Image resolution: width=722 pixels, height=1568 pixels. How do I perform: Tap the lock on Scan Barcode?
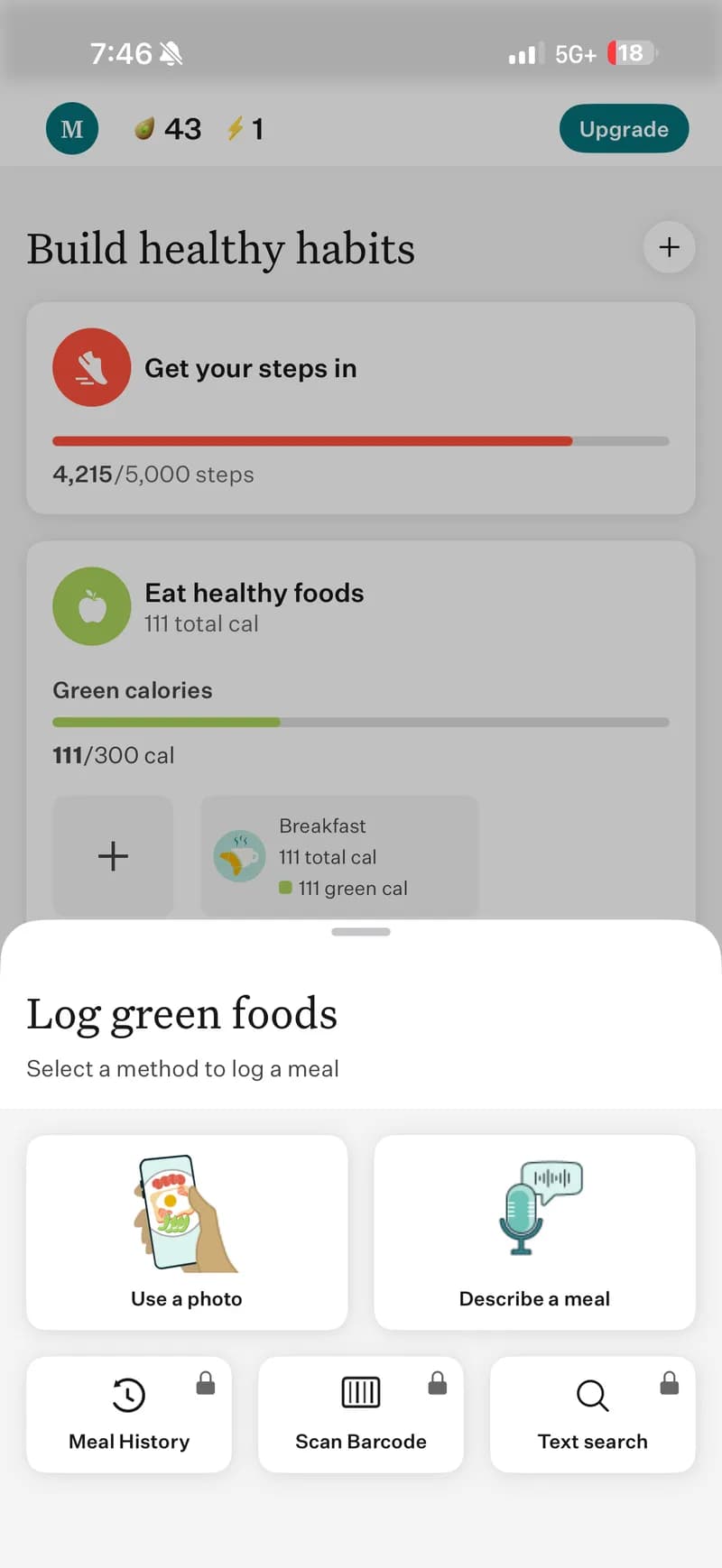[x=437, y=1384]
